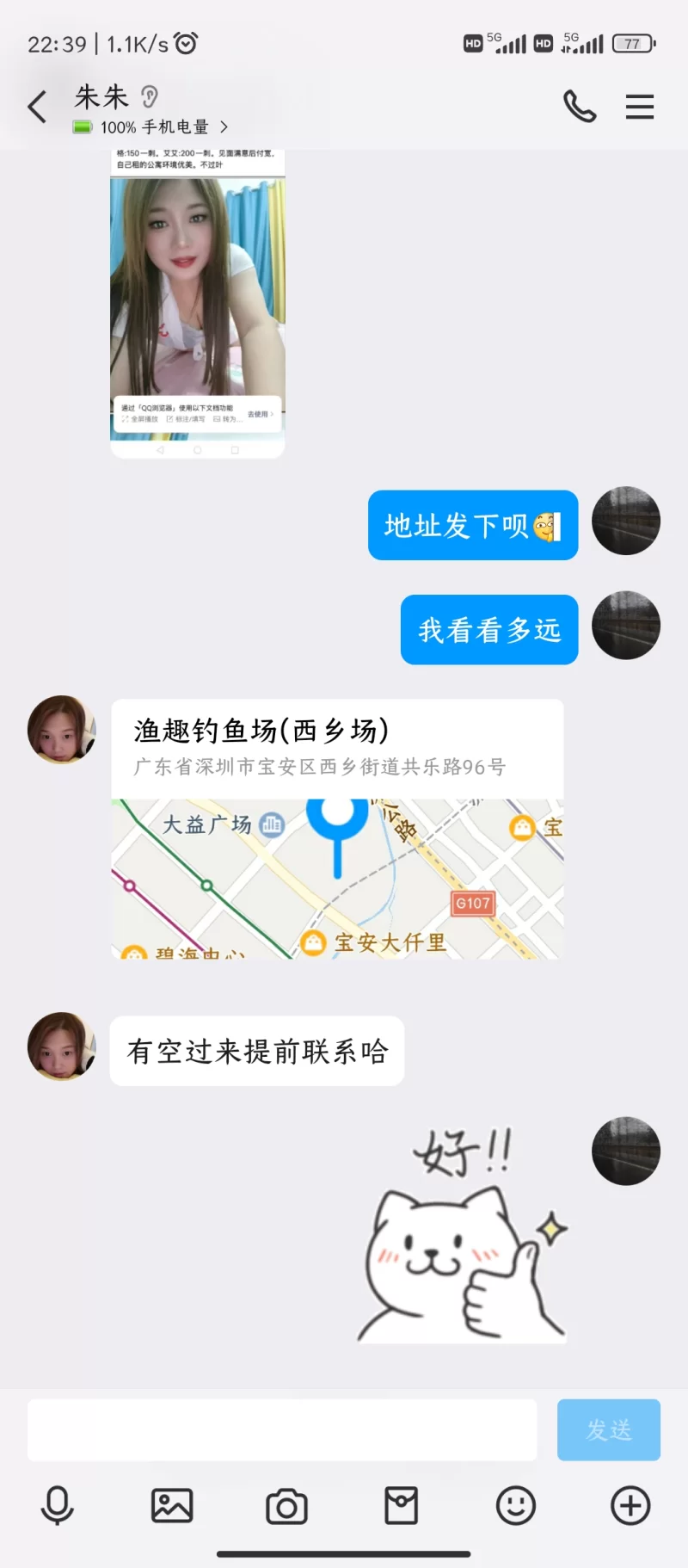Open the chat settings hamburger menu

pyautogui.click(x=640, y=106)
